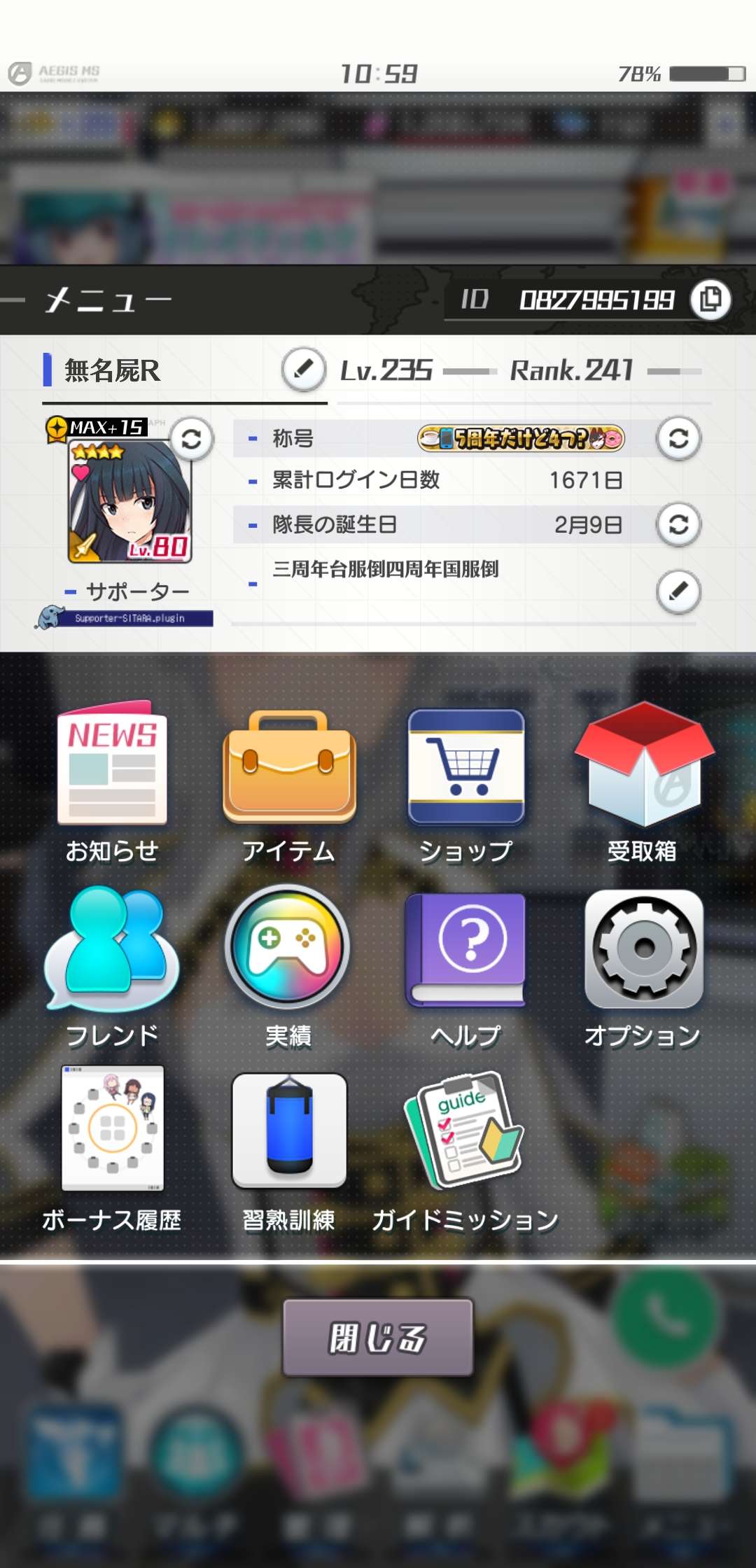This screenshot has height=1568, width=756.
Task: Open the ショップ shop
Action: click(465, 768)
